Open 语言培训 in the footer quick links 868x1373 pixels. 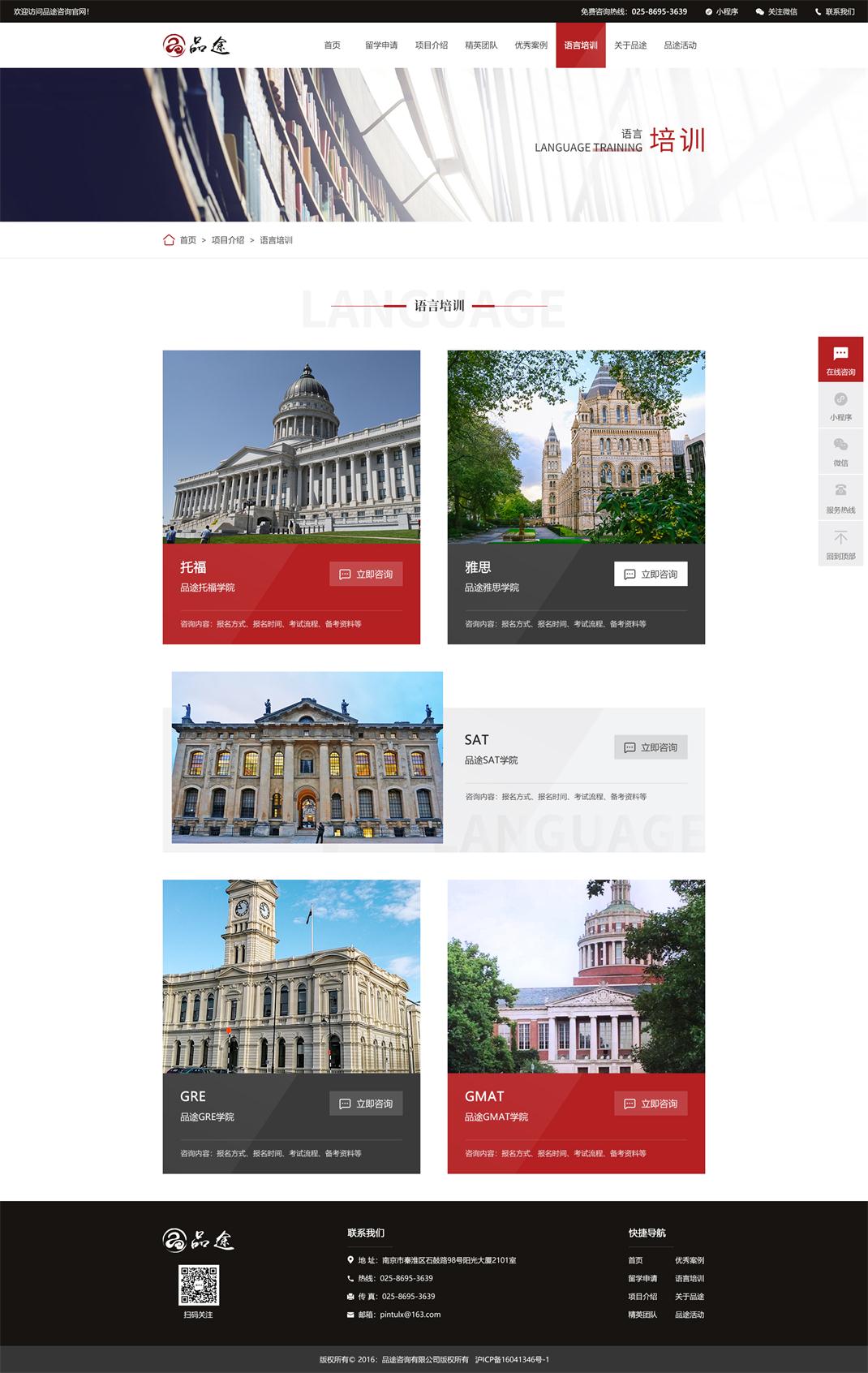point(690,1278)
